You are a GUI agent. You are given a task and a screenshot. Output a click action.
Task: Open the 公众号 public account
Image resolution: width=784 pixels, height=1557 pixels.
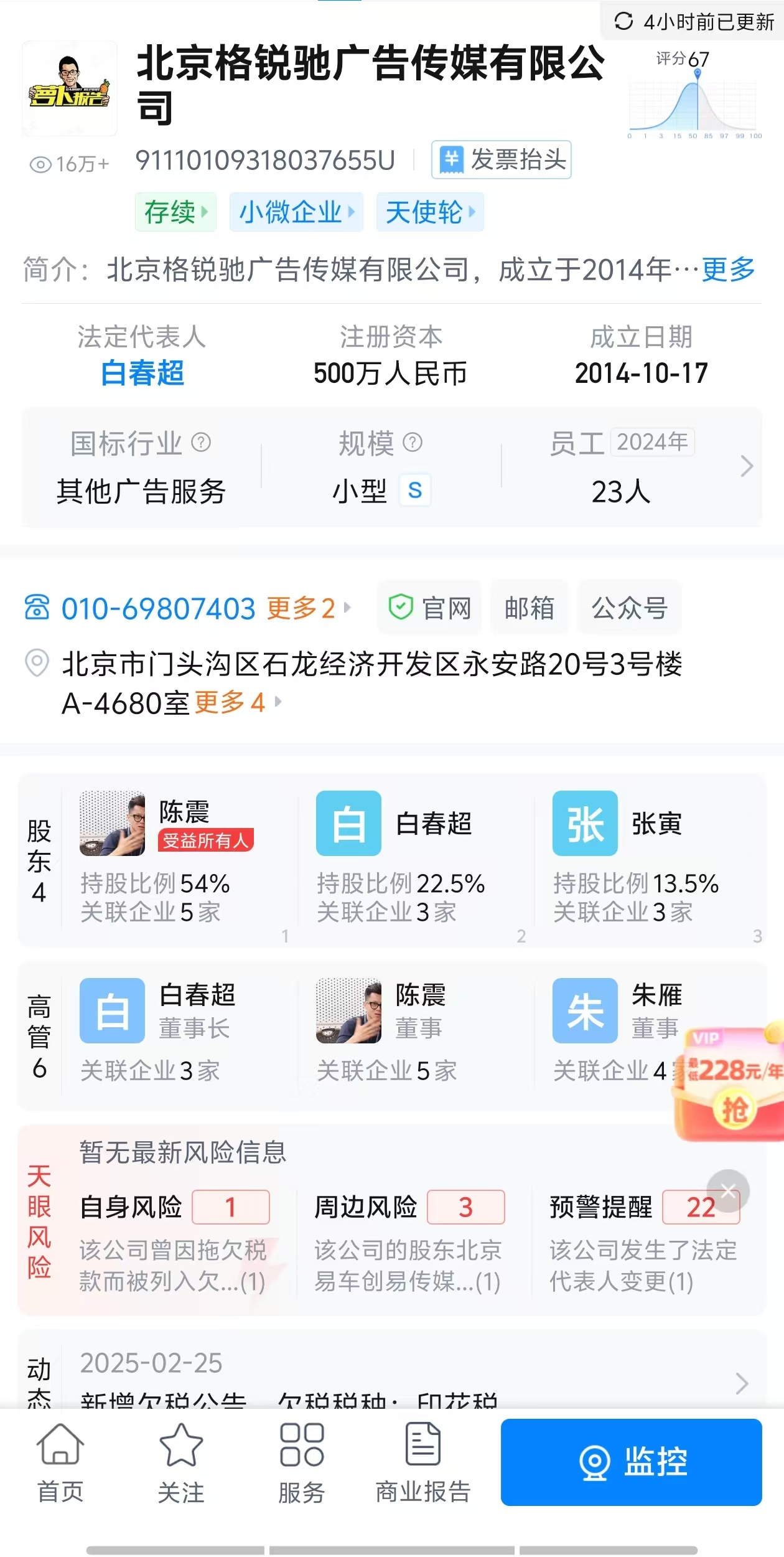629,608
